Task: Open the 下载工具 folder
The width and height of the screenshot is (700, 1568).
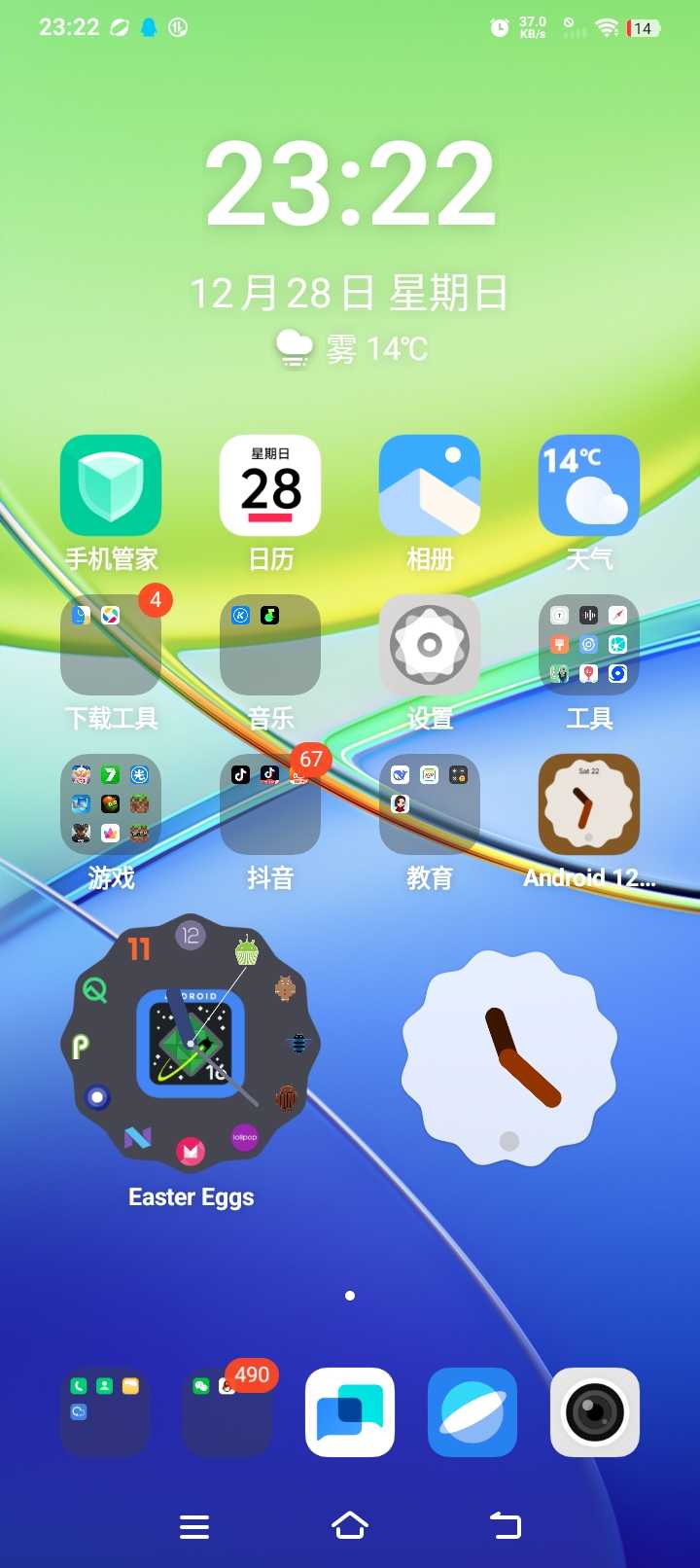Action: 111,645
